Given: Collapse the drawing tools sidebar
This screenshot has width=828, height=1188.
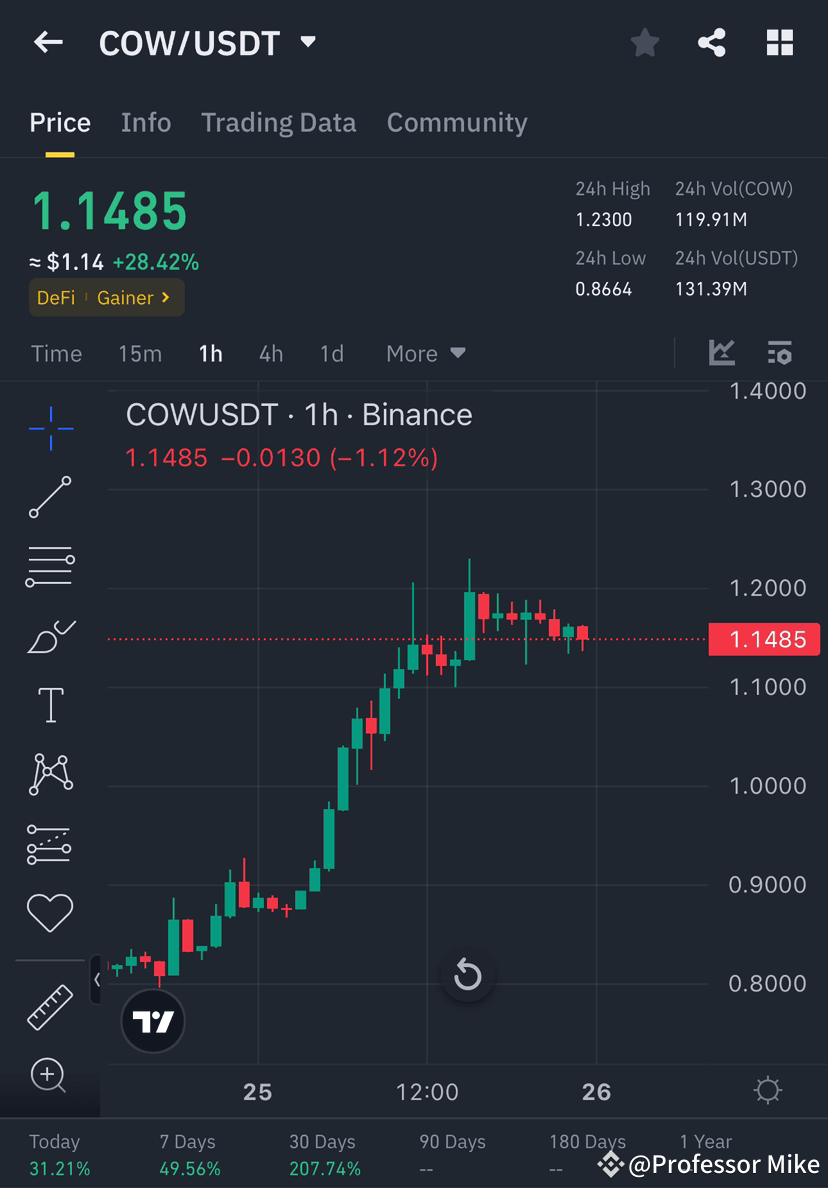Looking at the screenshot, I should pyautogui.click(x=95, y=980).
